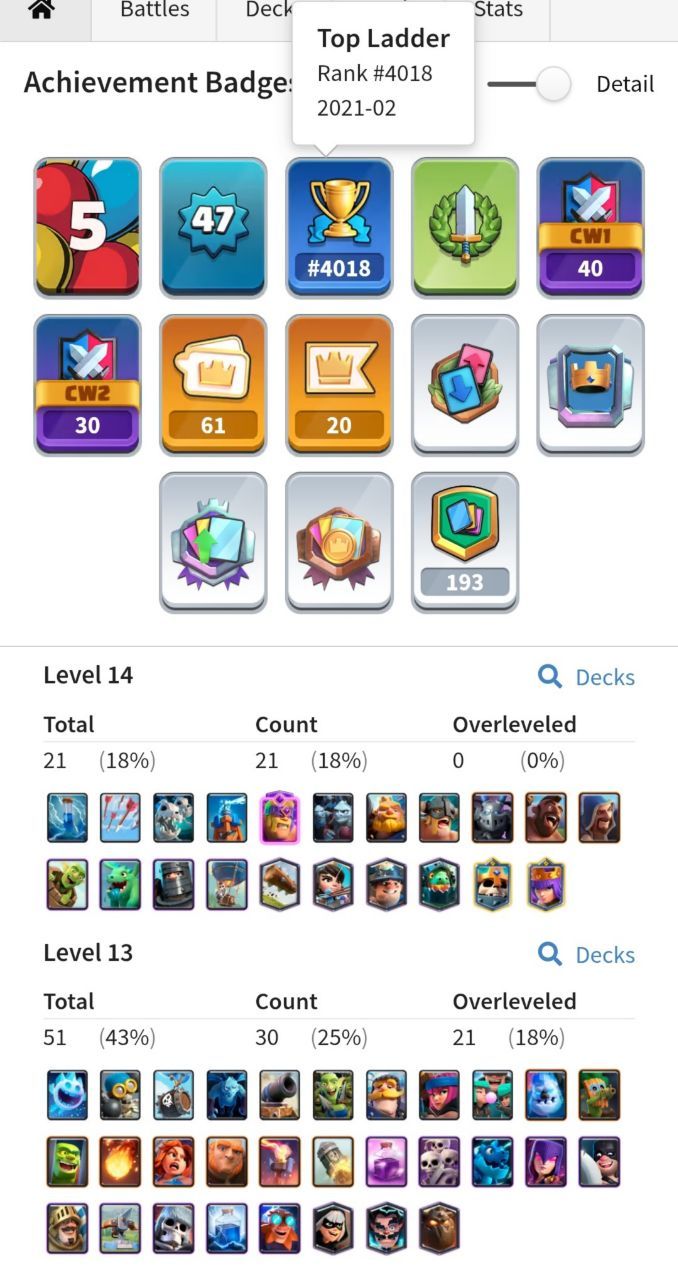Tap the CW1 40 badge

point(590,227)
